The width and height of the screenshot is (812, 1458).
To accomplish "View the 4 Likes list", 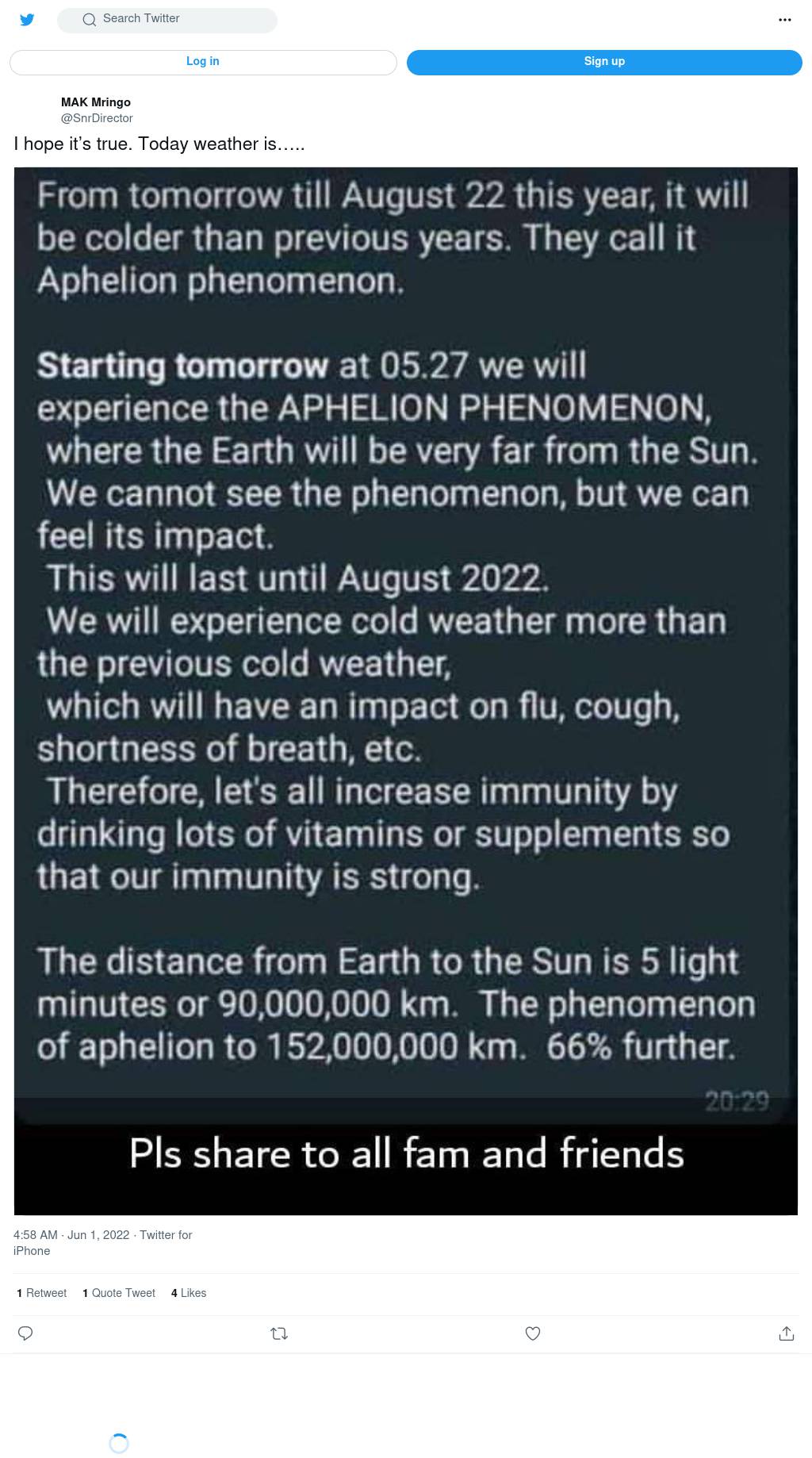I will 189,1293.
